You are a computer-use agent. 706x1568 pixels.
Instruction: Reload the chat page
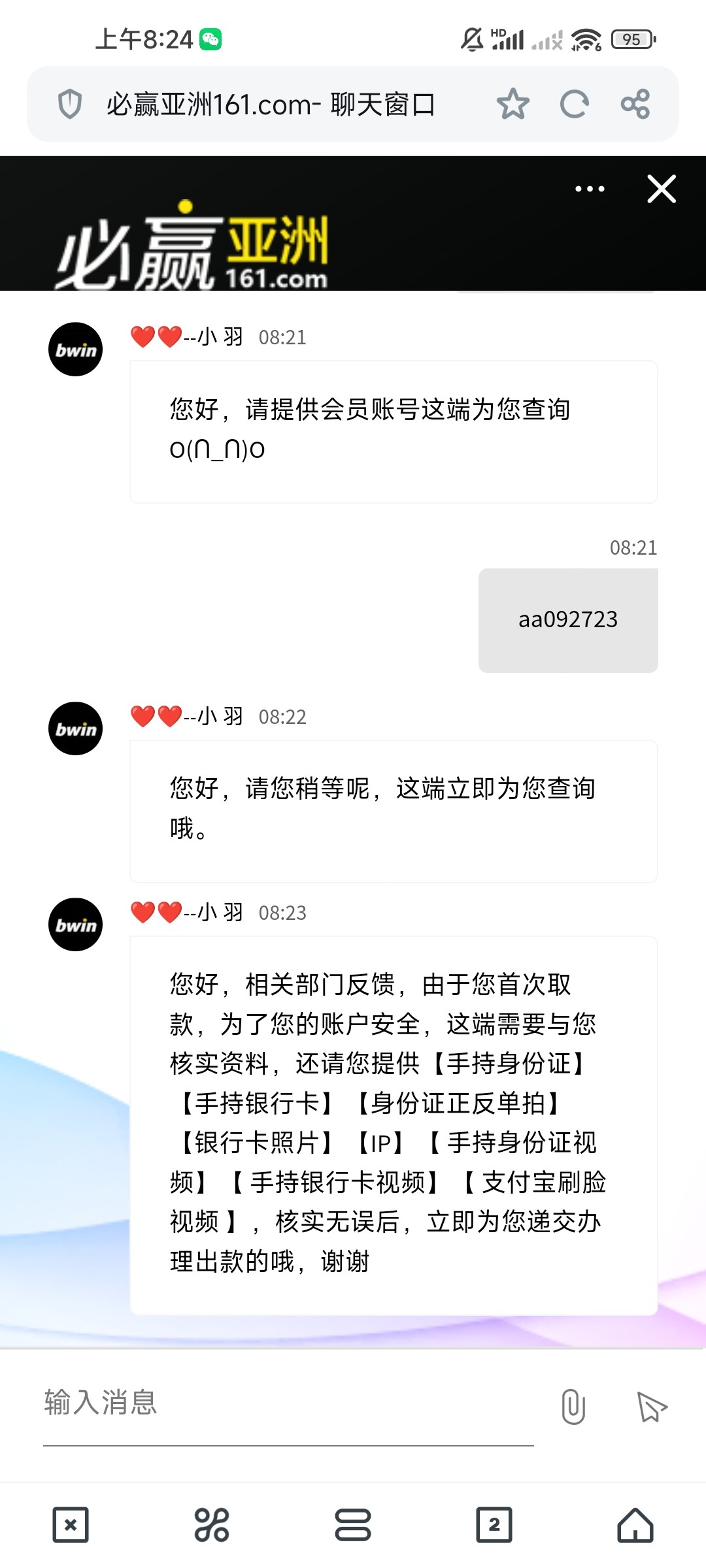pos(574,105)
